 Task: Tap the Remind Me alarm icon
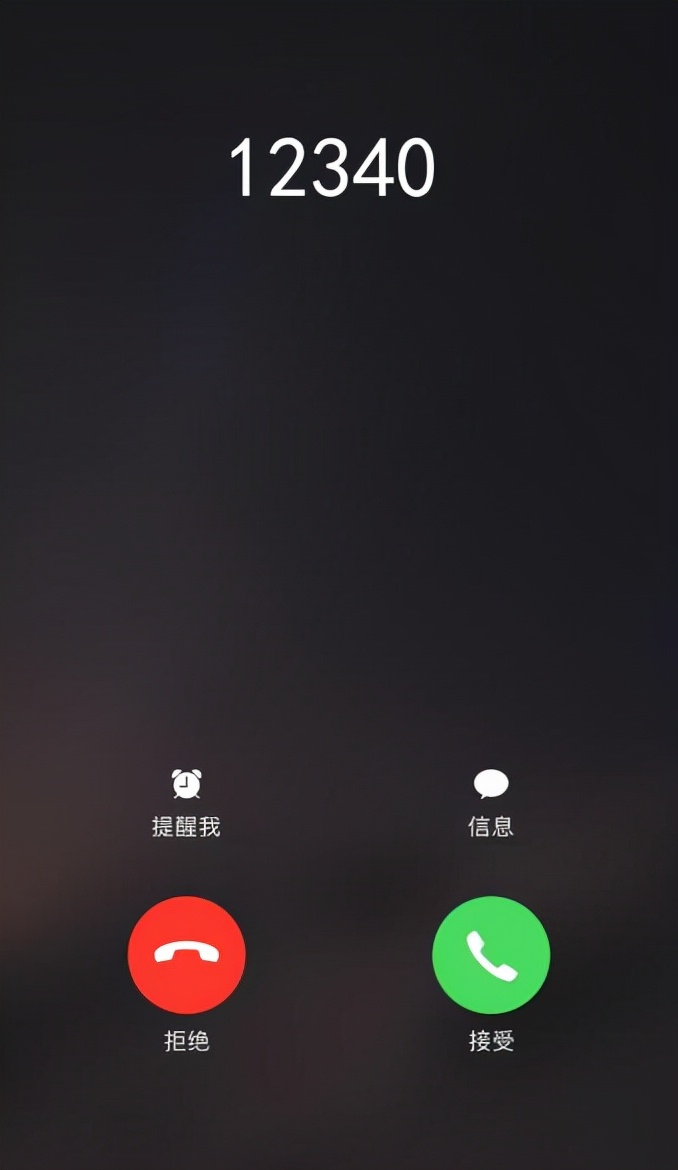coord(186,784)
